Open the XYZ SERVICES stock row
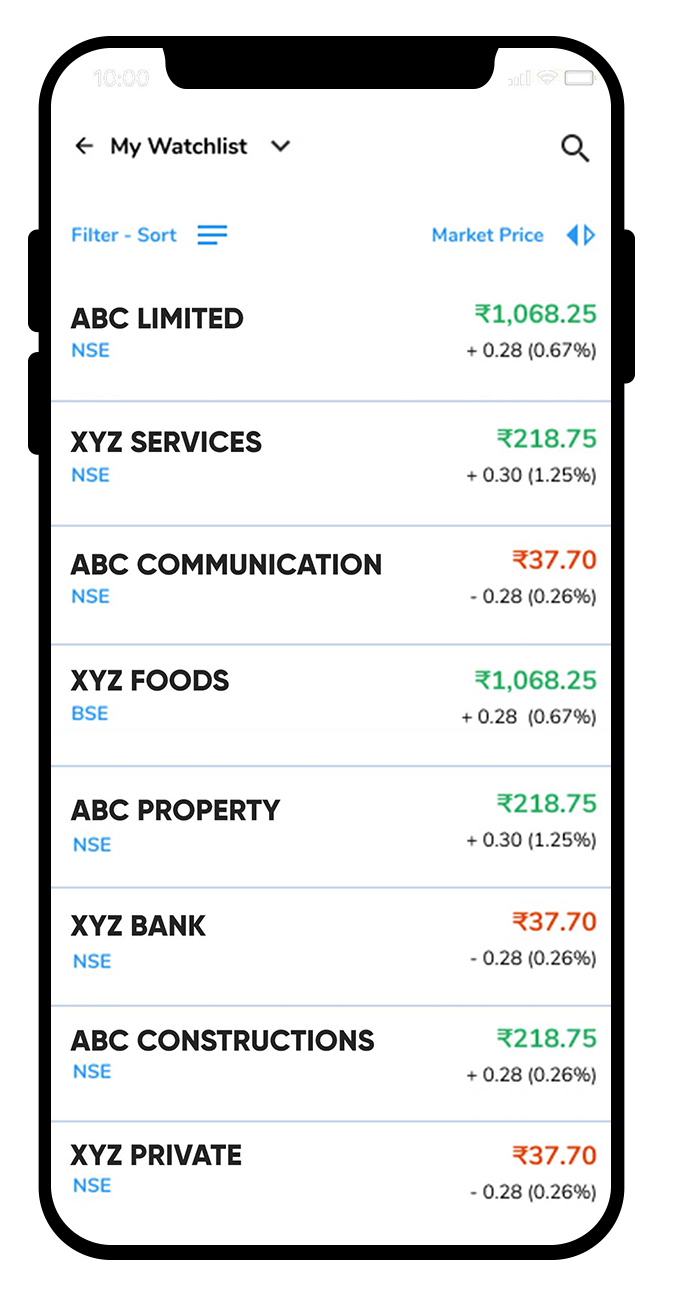 coord(331,463)
